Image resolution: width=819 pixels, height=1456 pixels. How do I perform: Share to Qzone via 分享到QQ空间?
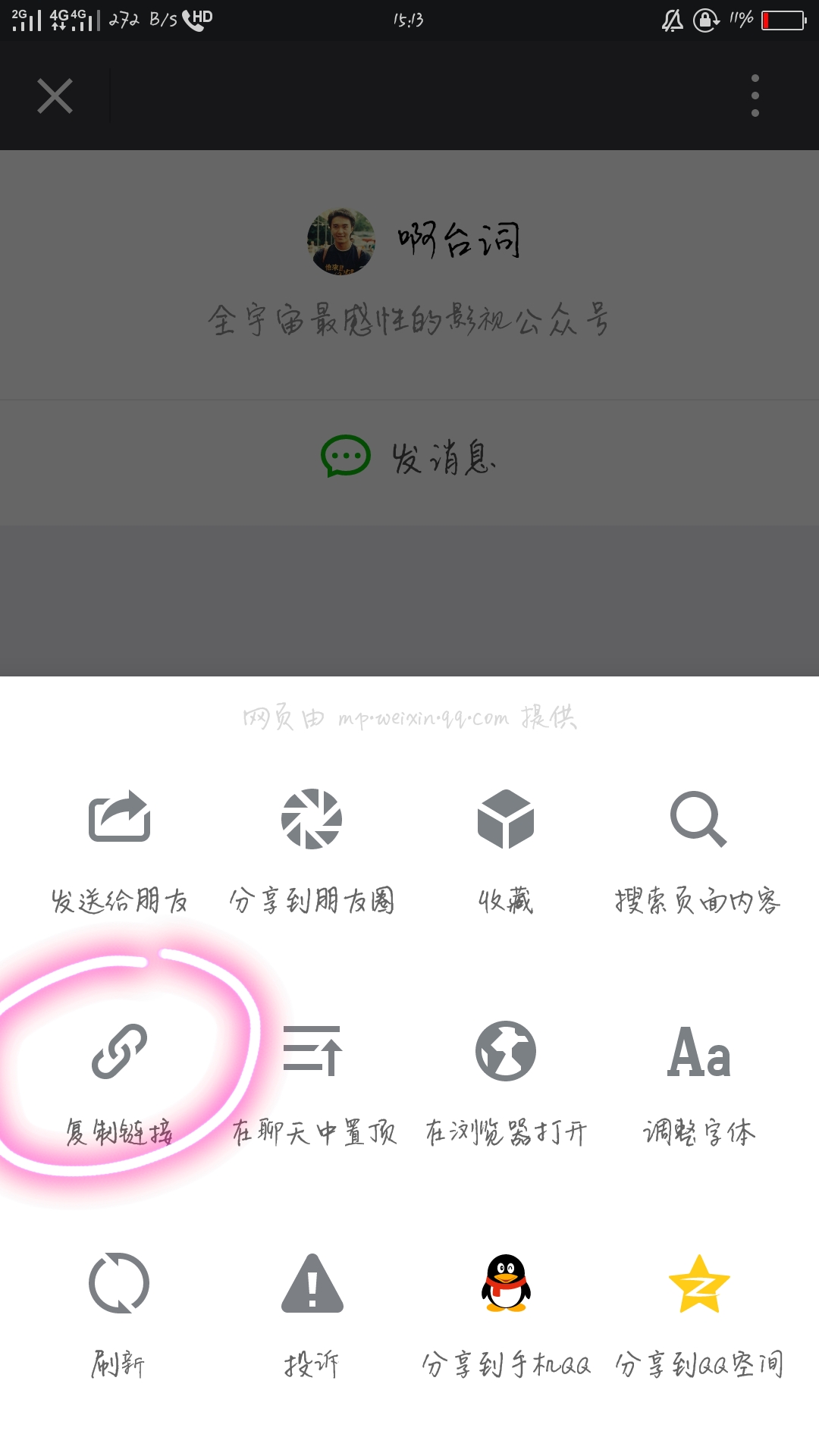(699, 1316)
